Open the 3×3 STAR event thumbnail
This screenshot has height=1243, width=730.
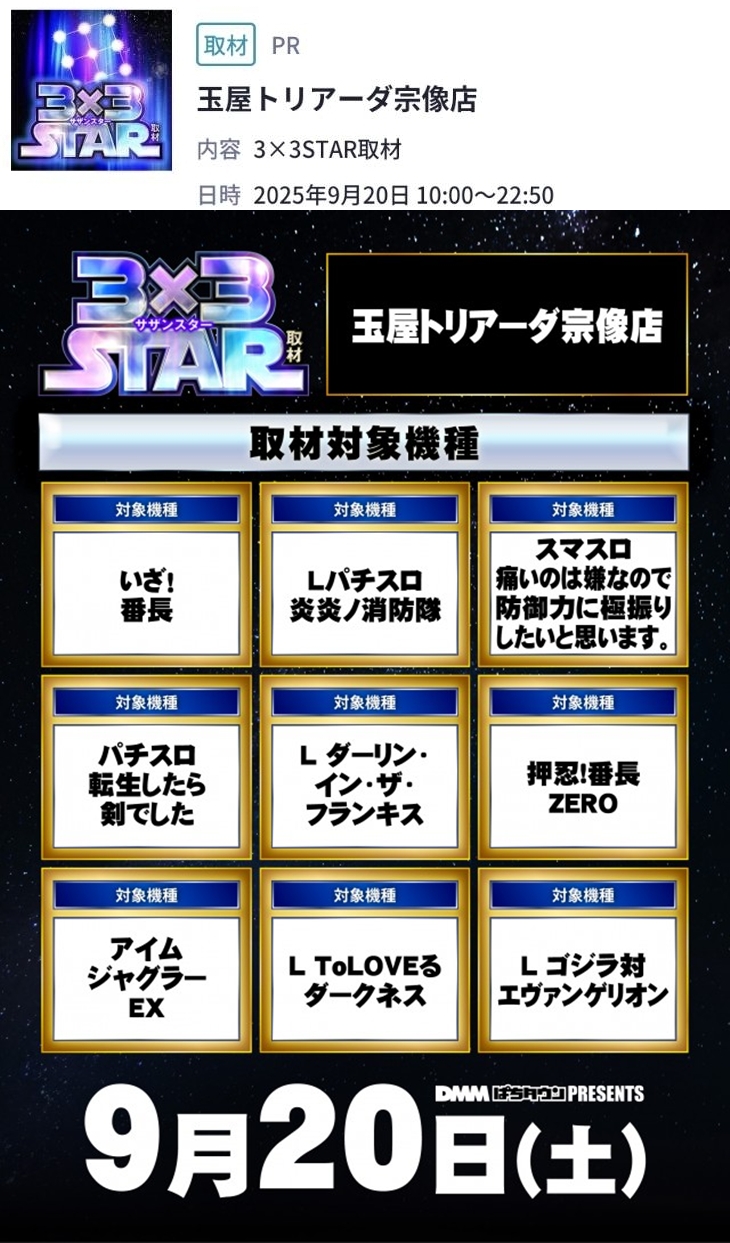91,90
